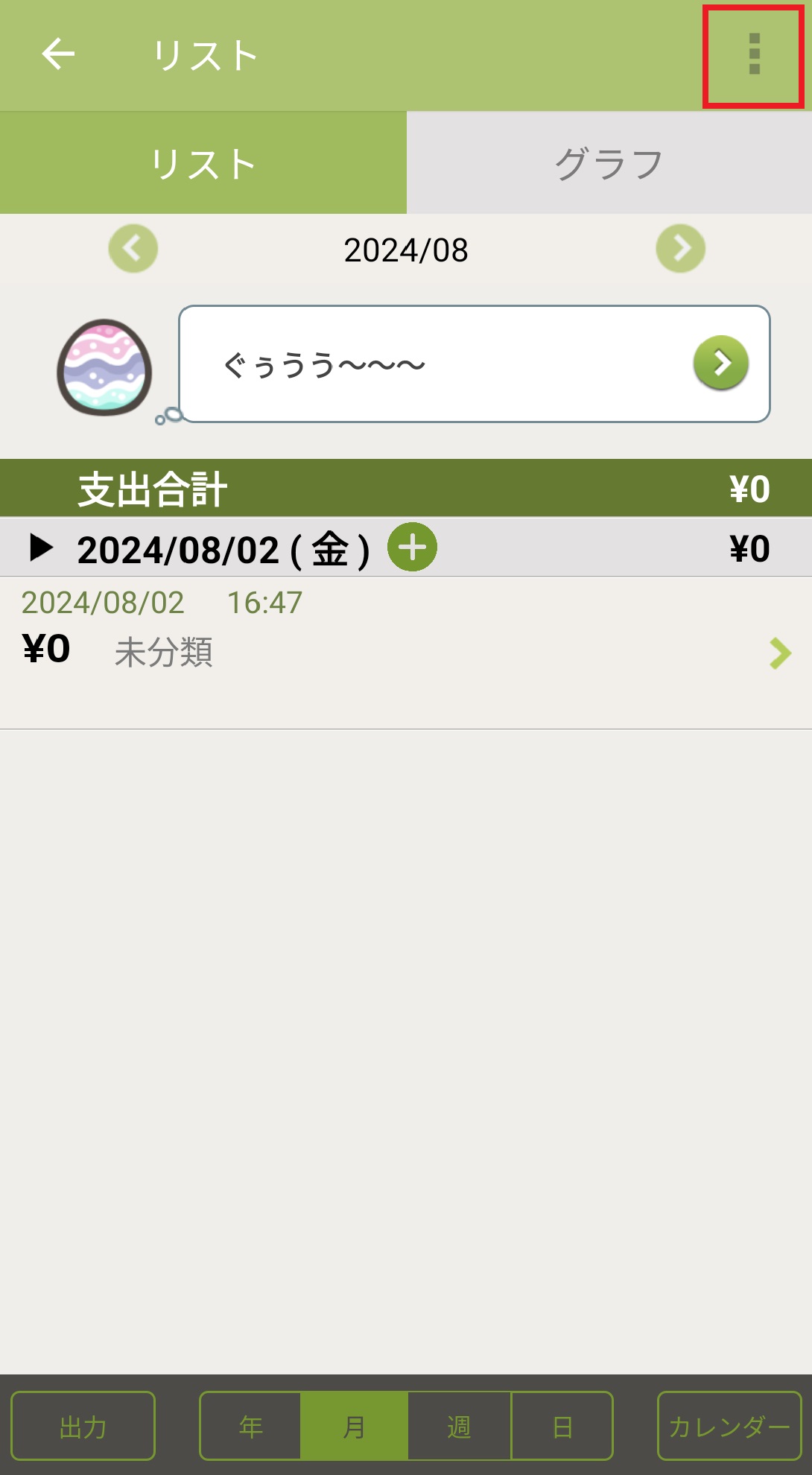The width and height of the screenshot is (812, 1475).
Task: Go back using the arrow icon
Action: [x=58, y=54]
